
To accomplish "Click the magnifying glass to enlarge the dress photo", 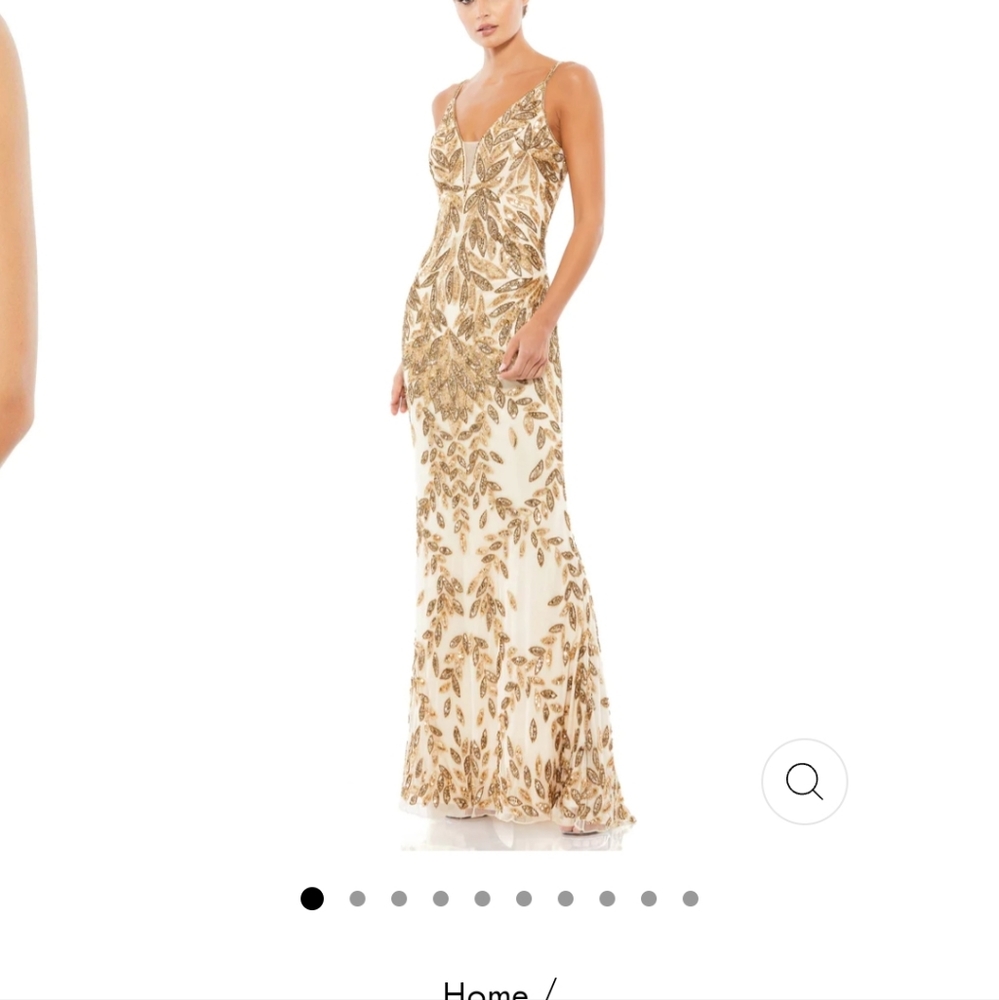I will pyautogui.click(x=804, y=782).
